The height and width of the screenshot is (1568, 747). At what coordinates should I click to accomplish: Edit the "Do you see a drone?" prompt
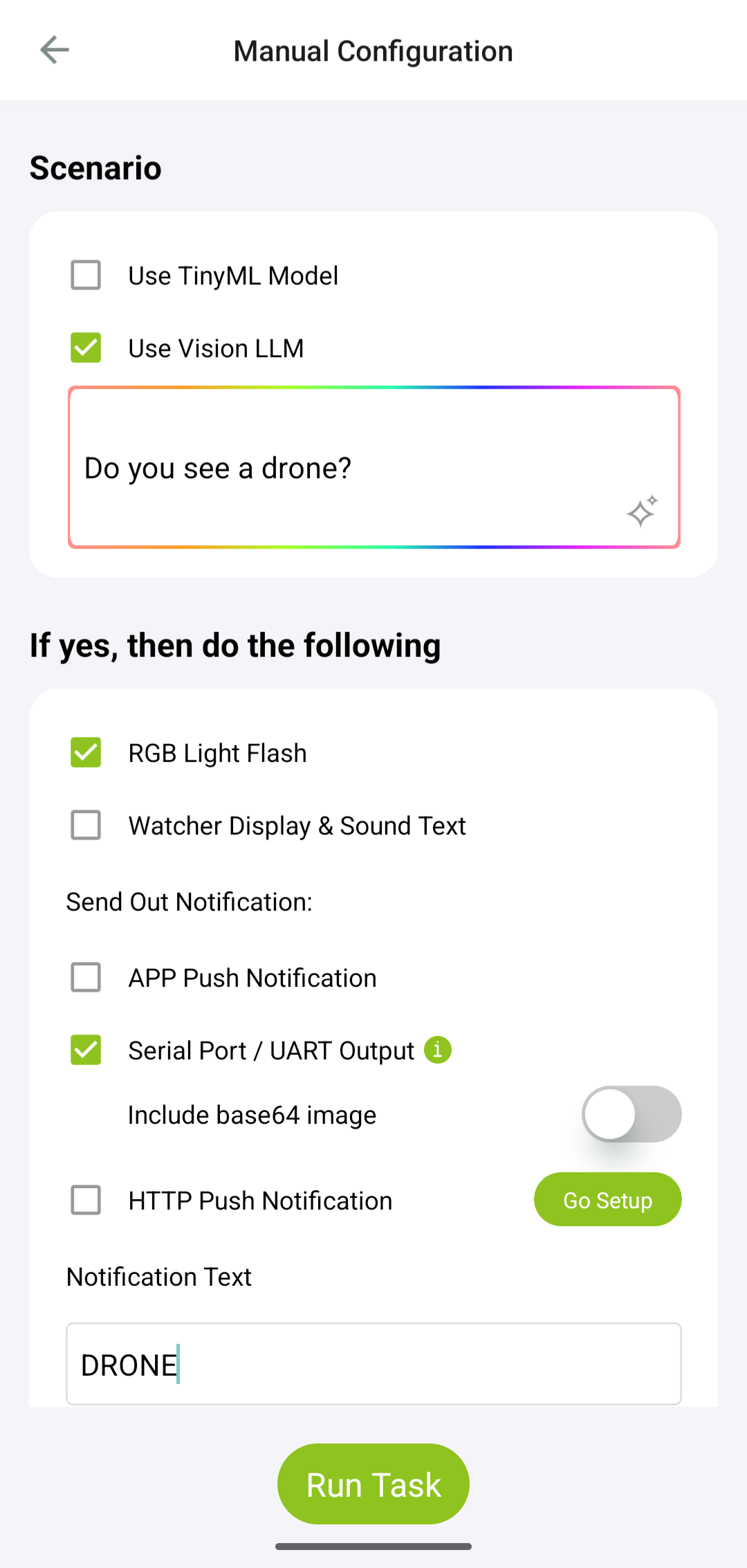tap(346, 468)
